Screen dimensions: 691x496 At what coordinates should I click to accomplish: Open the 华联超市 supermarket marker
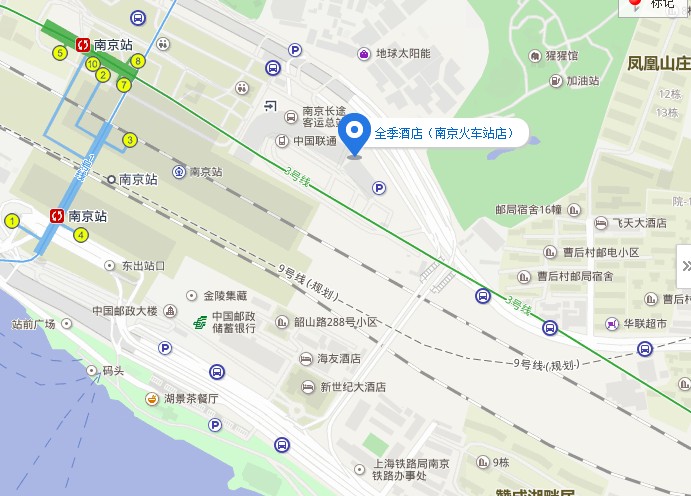click(613, 323)
